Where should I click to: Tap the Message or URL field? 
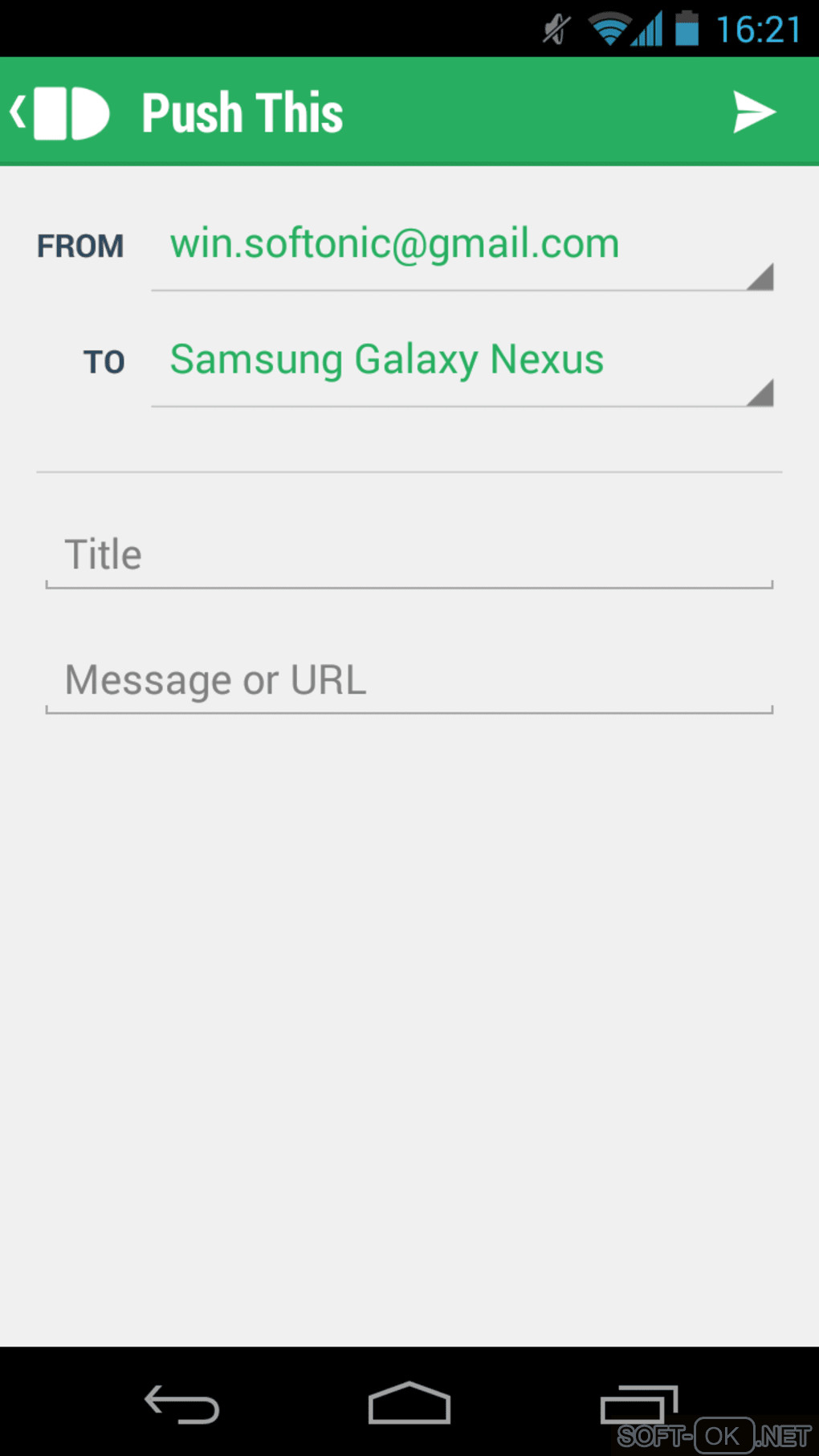pyautogui.click(x=409, y=681)
